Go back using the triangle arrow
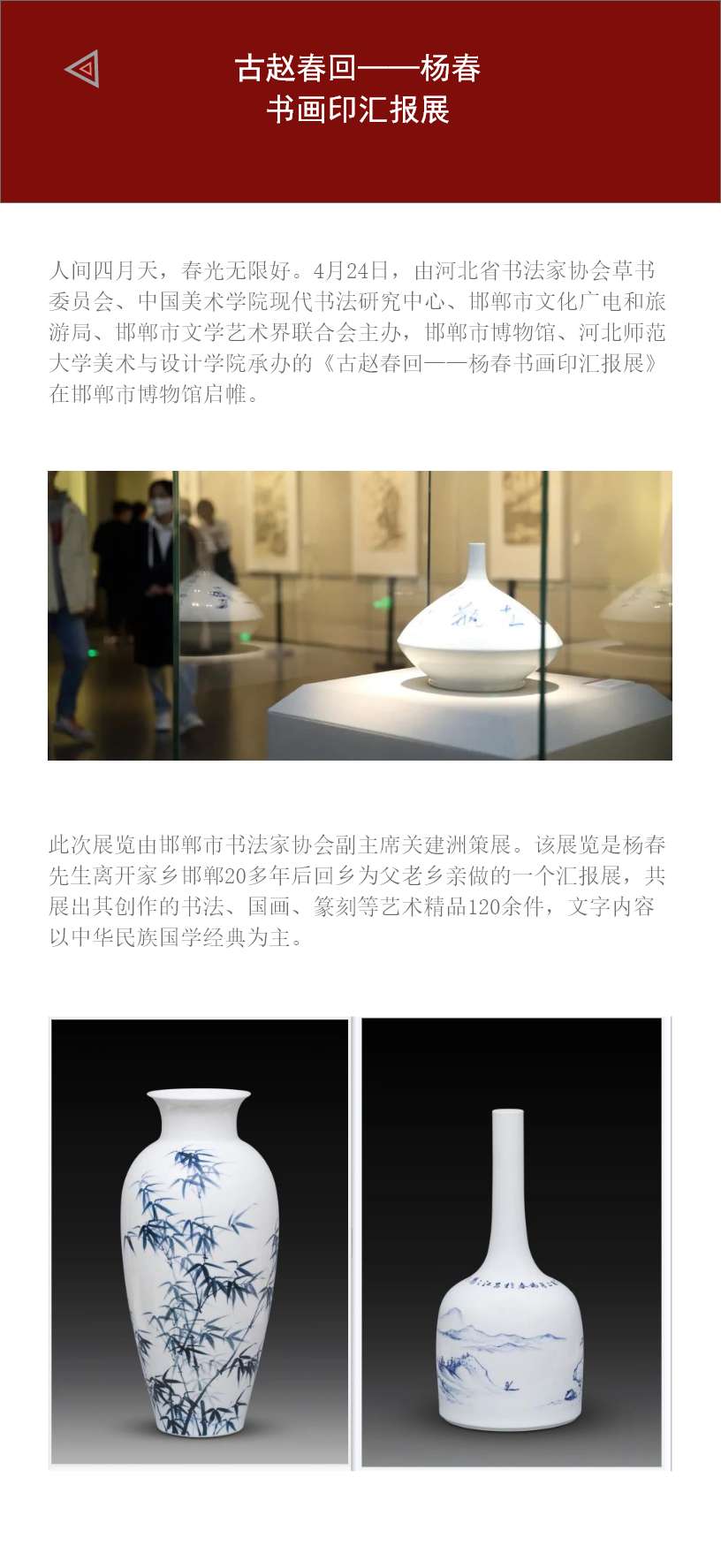721x1568 pixels. pyautogui.click(x=82, y=70)
